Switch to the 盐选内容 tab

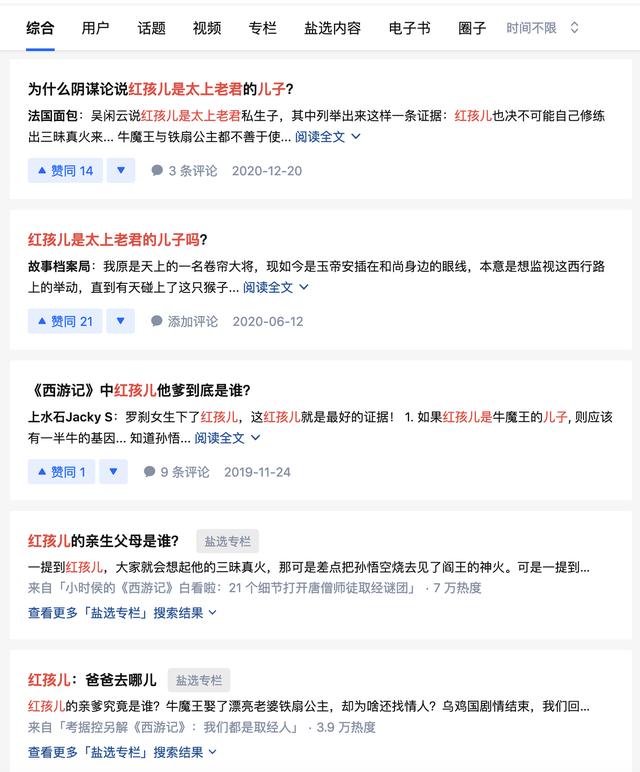click(x=332, y=28)
